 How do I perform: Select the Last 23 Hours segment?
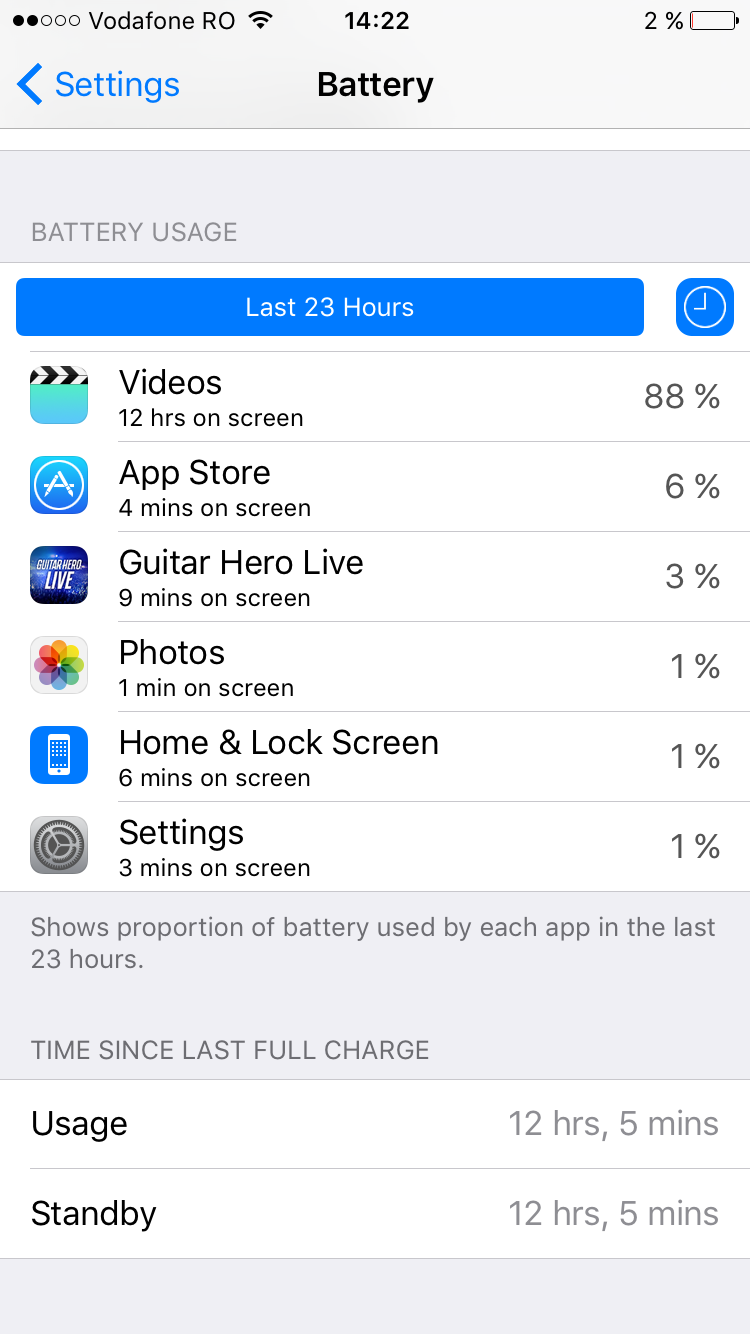click(x=329, y=307)
